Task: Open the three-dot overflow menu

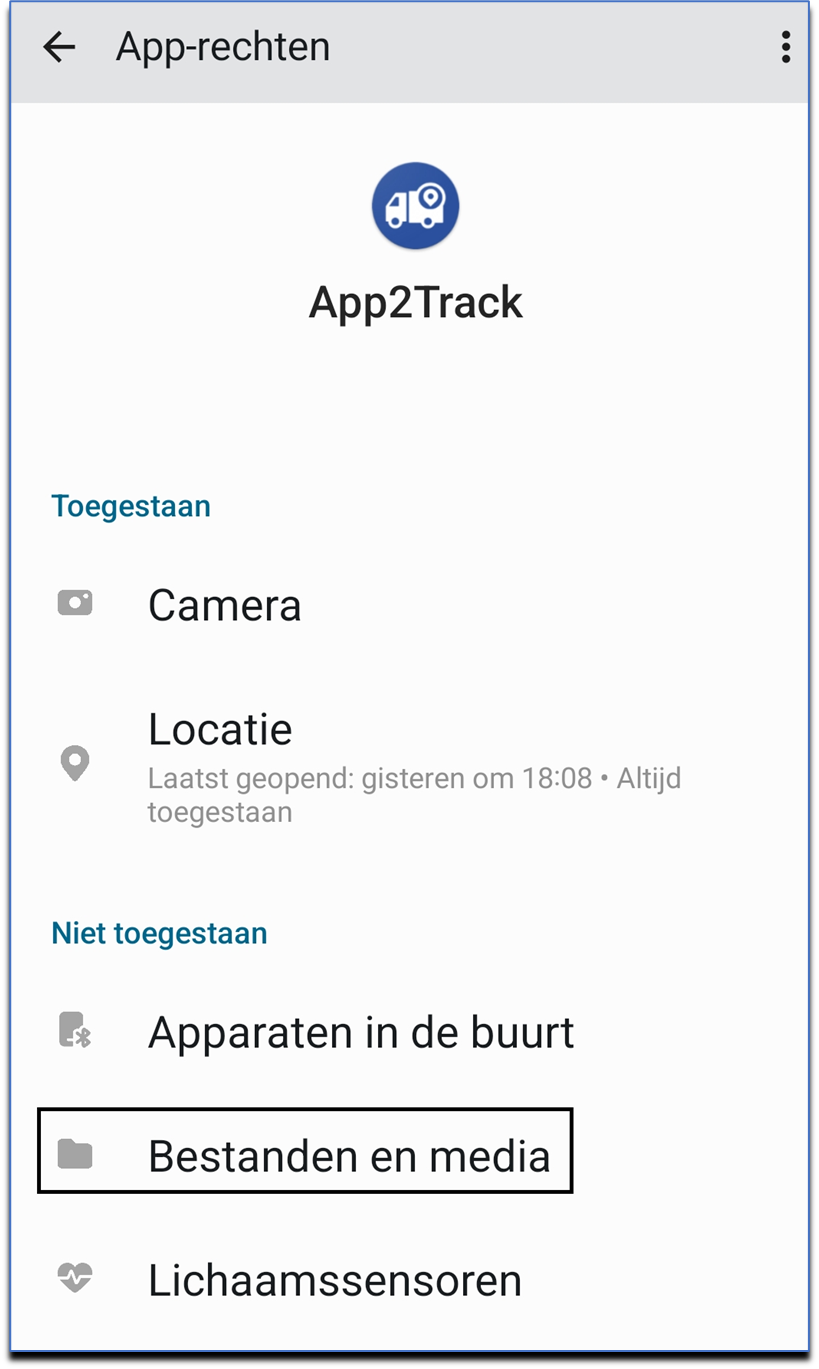Action: [786, 47]
